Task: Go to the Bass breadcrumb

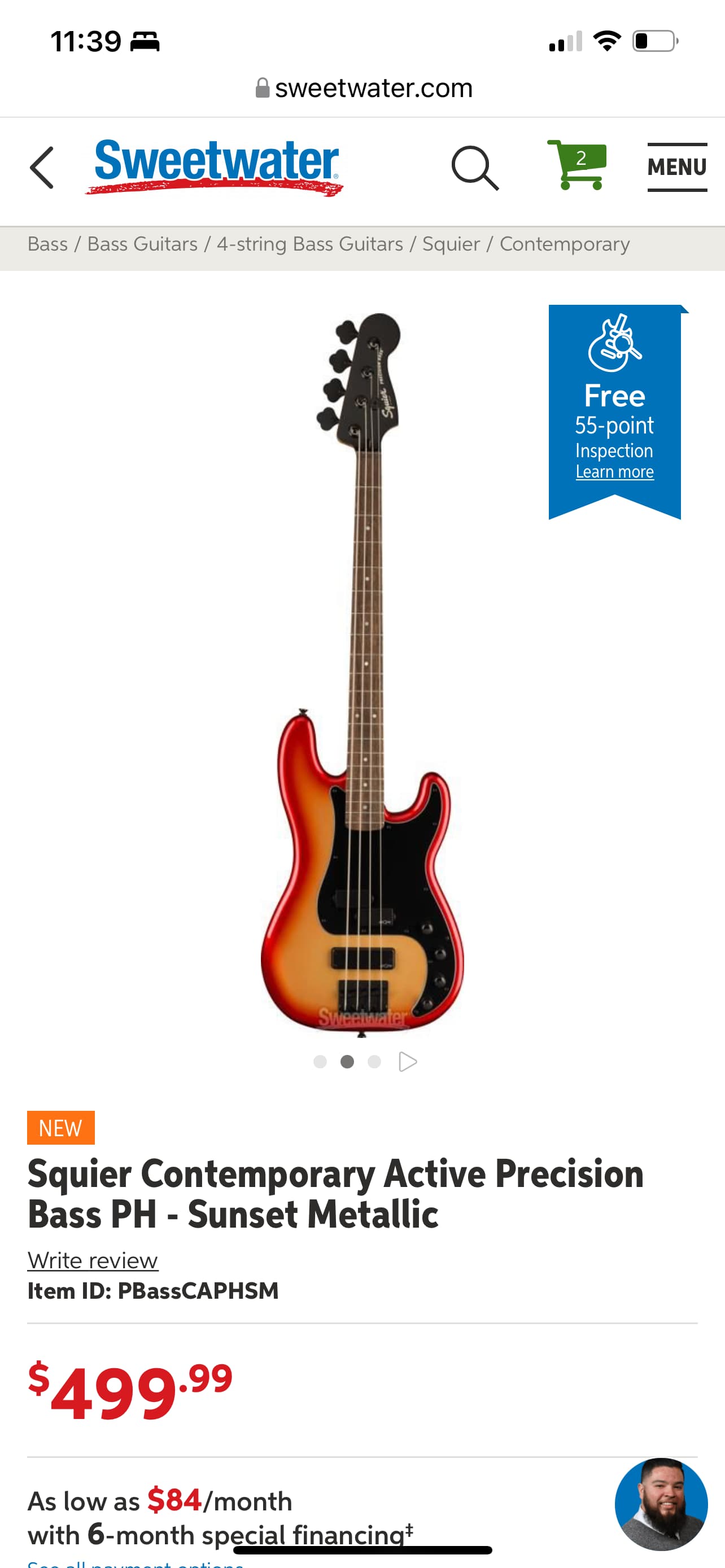Action: click(47, 244)
